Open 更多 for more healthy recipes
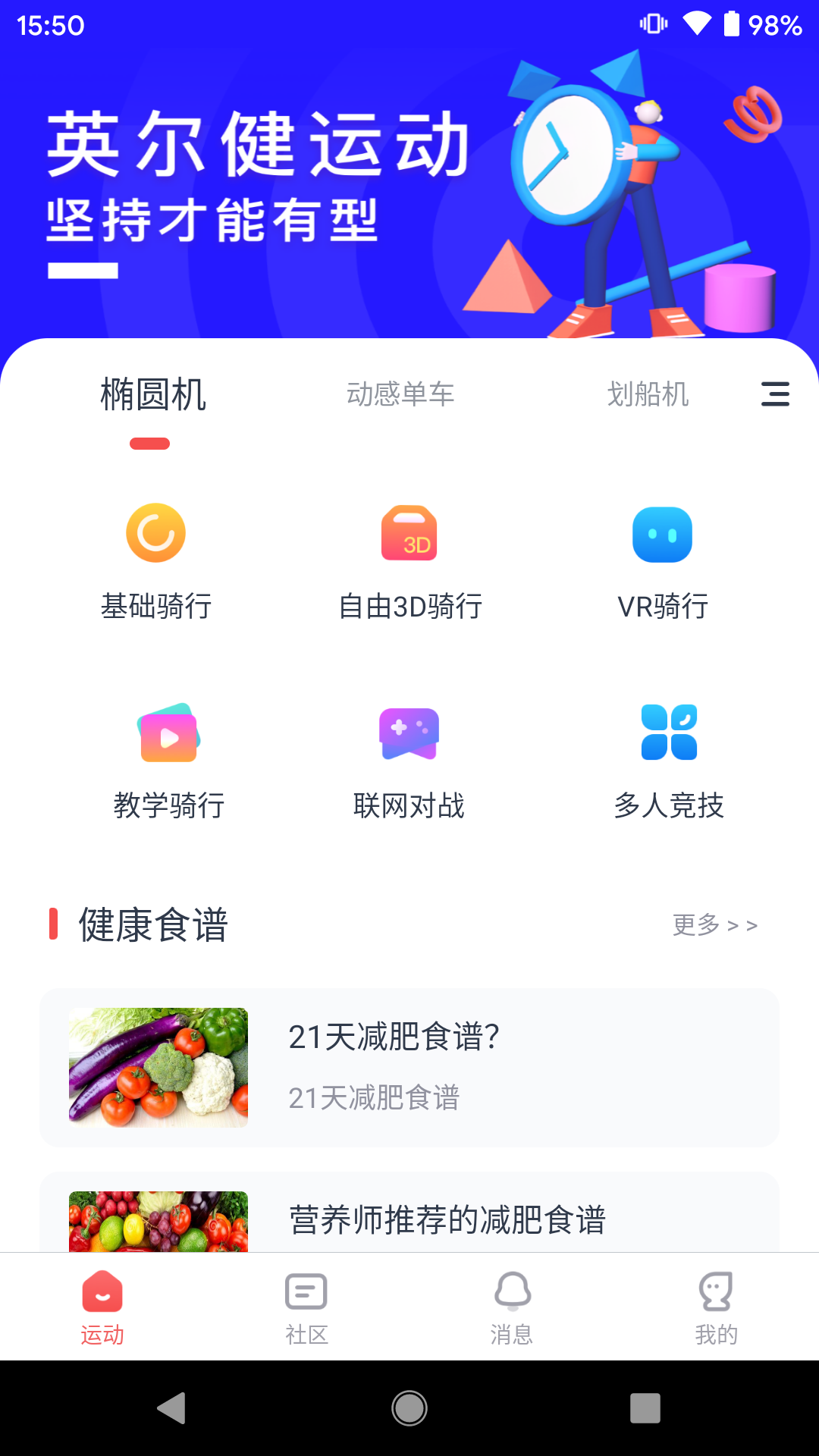The width and height of the screenshot is (819, 1456). (714, 924)
